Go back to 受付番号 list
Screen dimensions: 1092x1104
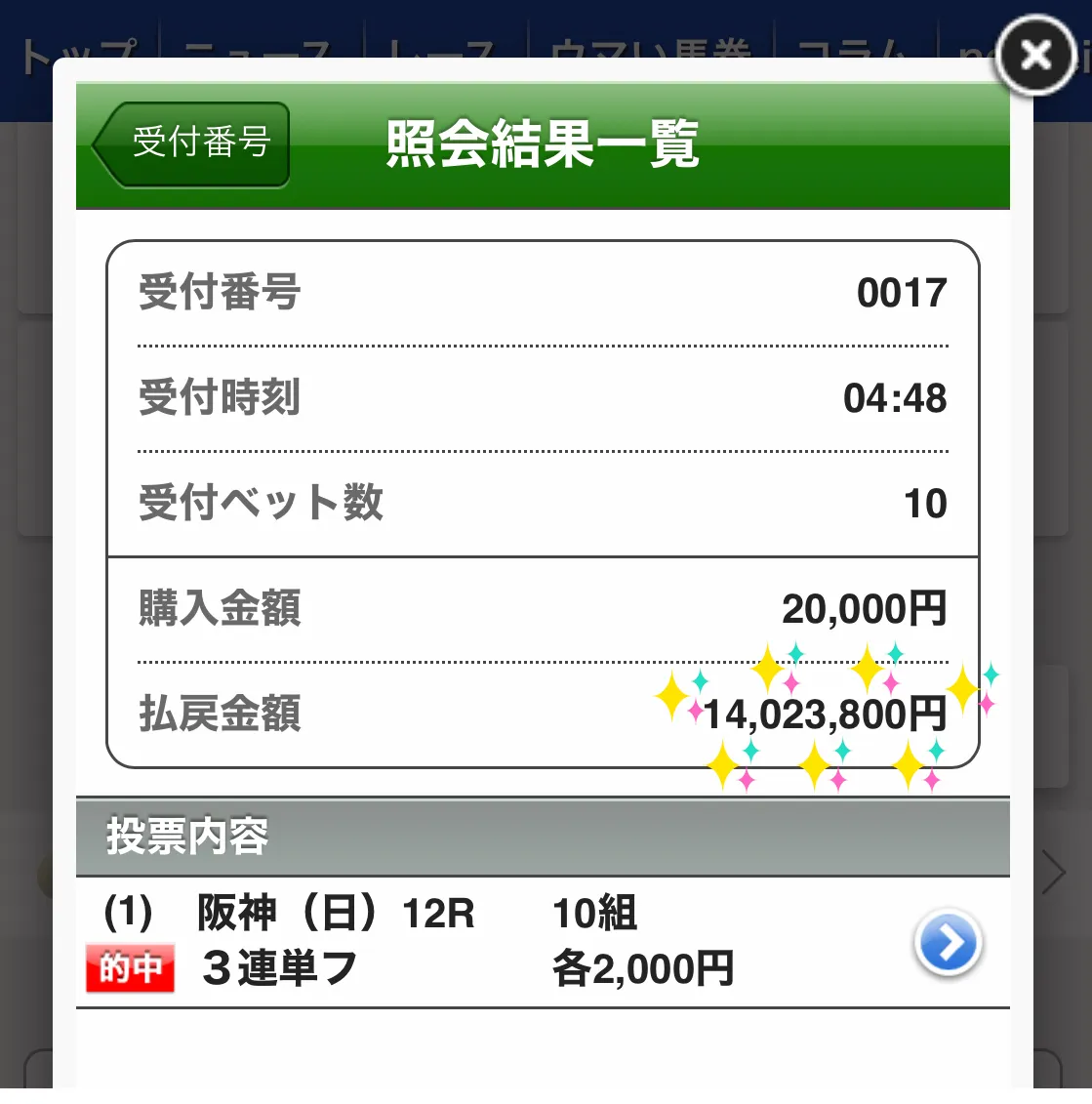click(x=193, y=143)
